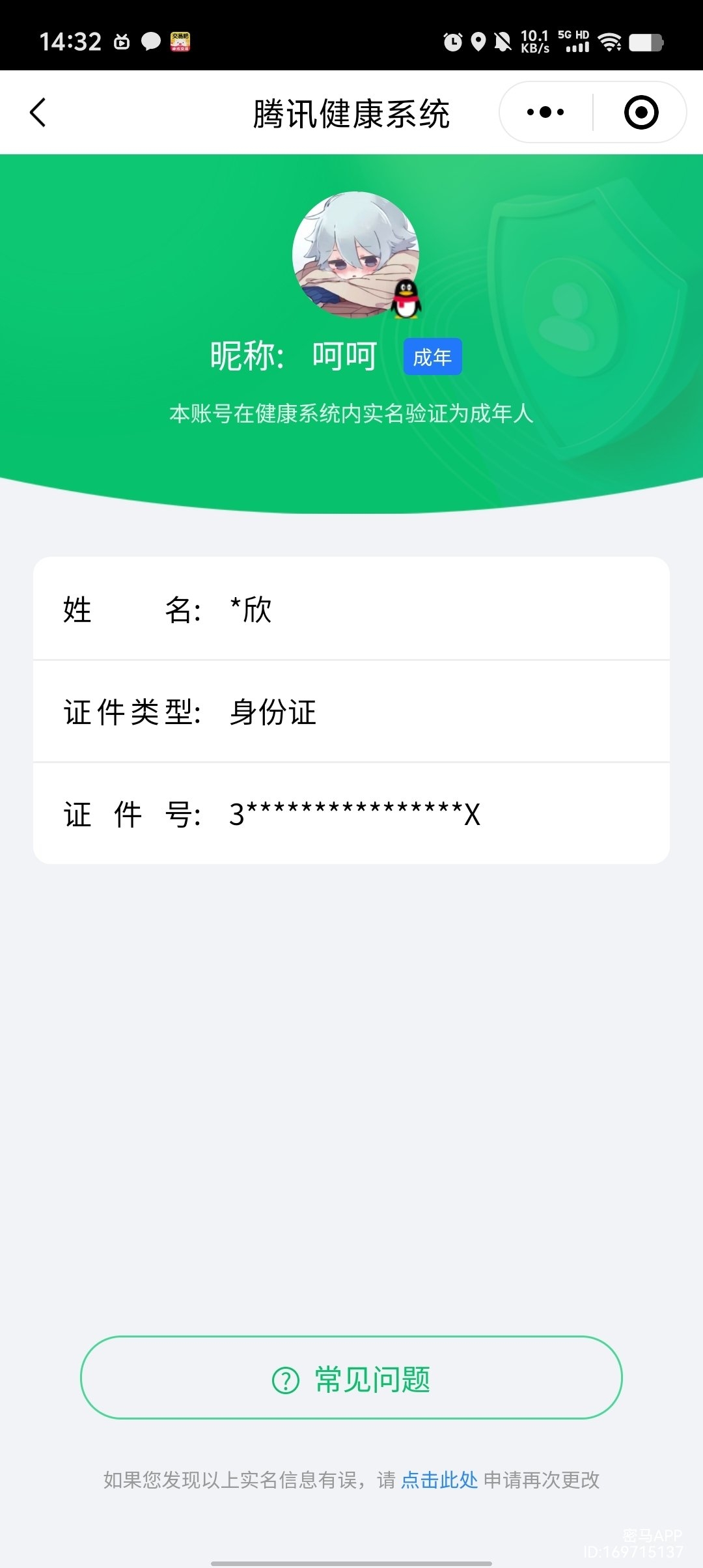Viewport: 703px width, 1568px height.
Task: Tap the bilibili TV icon in status bar
Action: (x=120, y=41)
